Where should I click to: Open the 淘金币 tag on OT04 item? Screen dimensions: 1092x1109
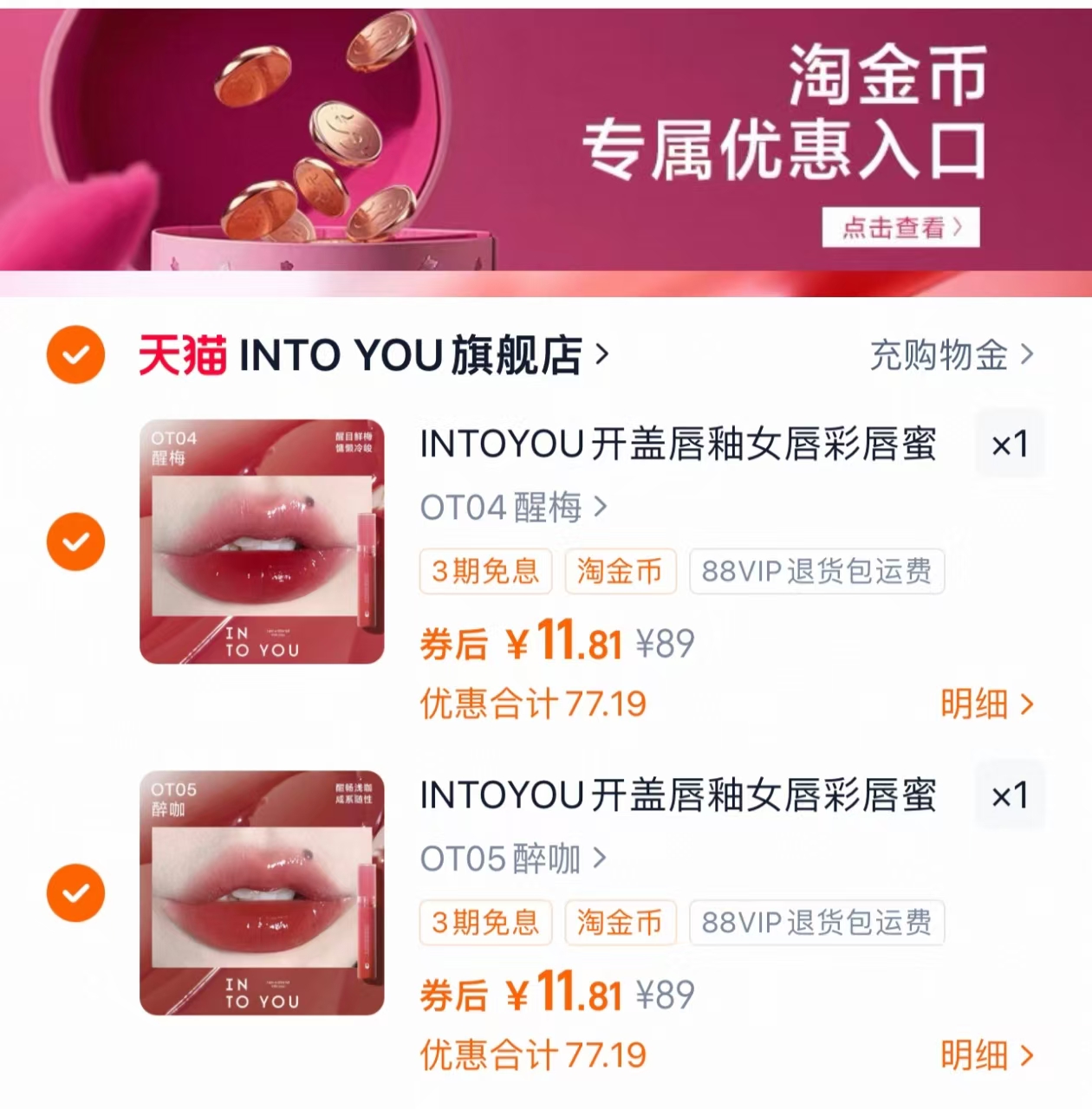pos(620,571)
